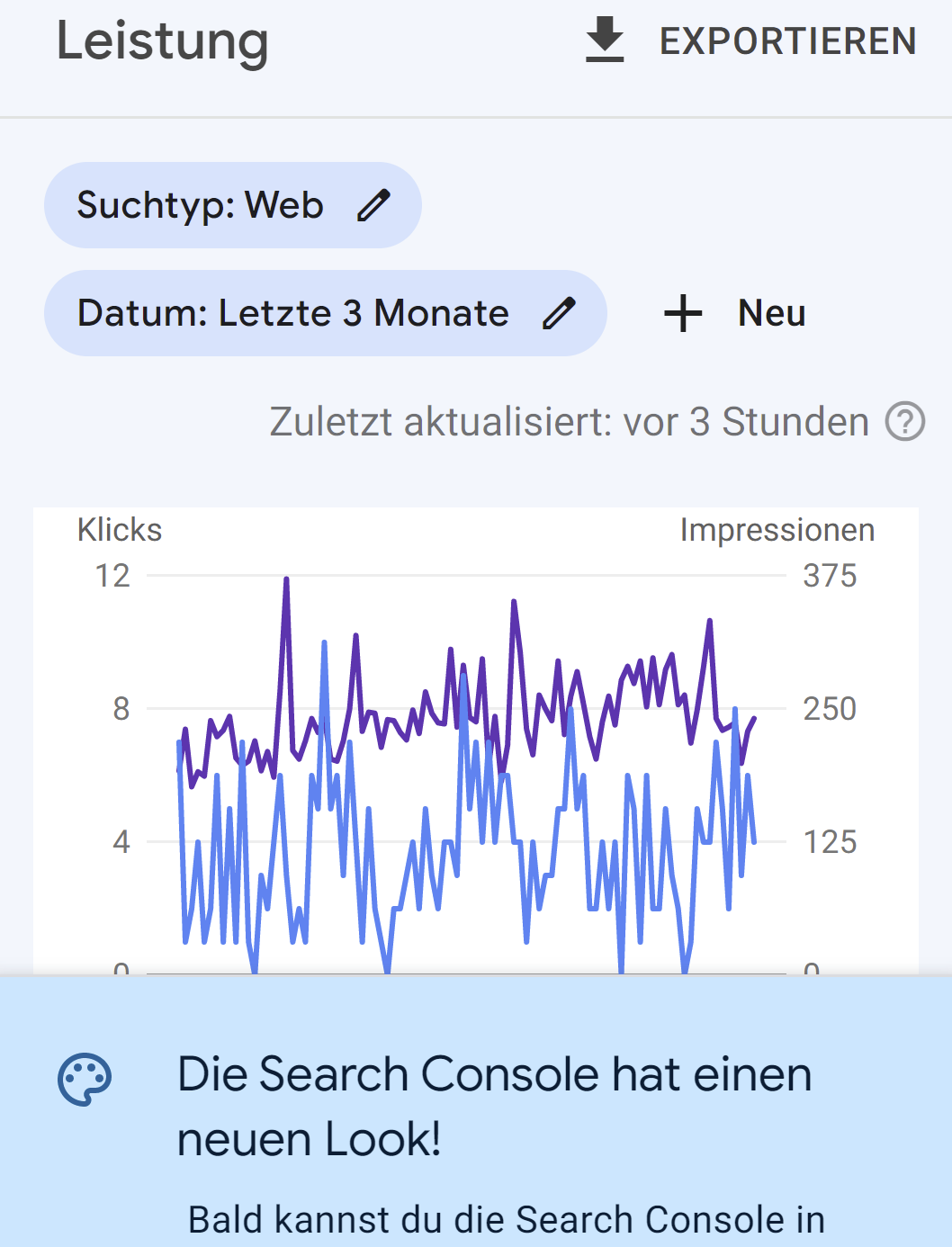
Task: Click the EXPORTIEREN button
Action: (x=789, y=40)
